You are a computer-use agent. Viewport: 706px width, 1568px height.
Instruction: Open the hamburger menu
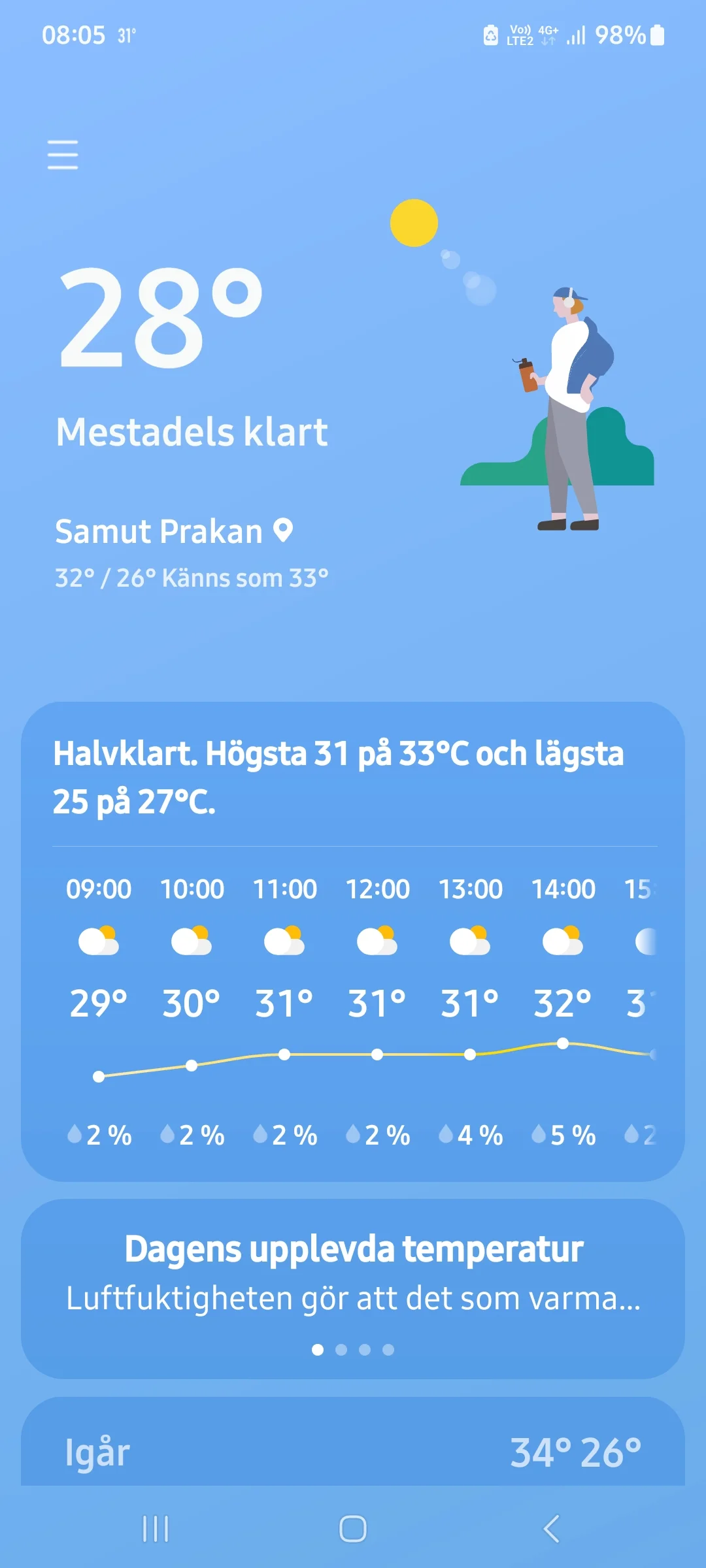62,155
